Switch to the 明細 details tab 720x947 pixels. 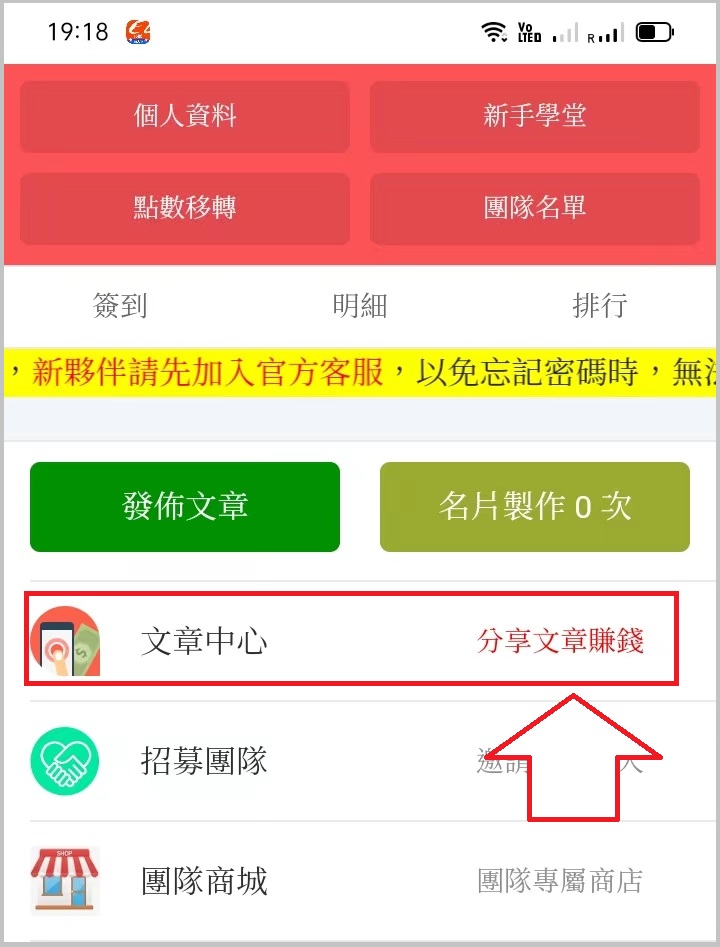(360, 306)
